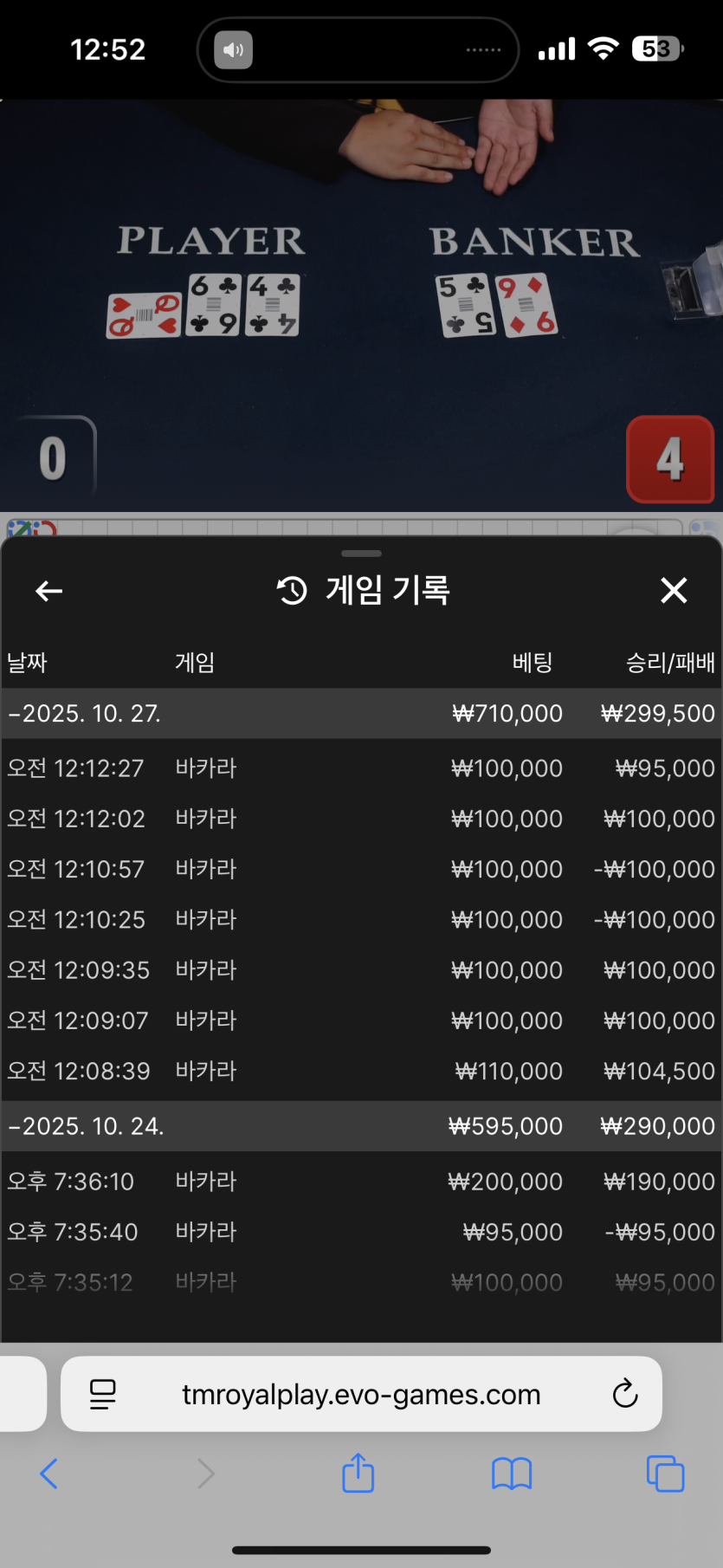View the 오전 12:10:57 바카라 record

pos(361,869)
